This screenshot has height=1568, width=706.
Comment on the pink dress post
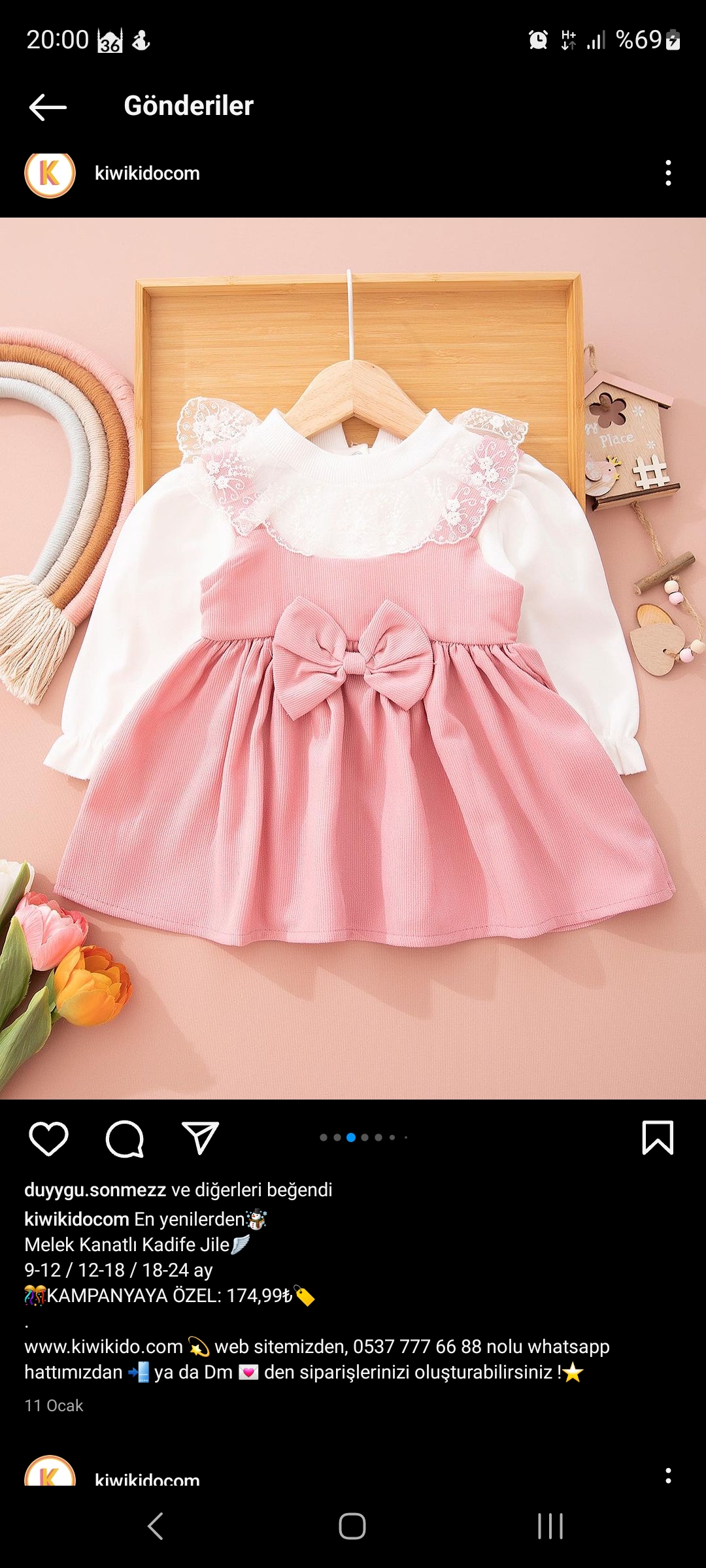(x=124, y=1139)
